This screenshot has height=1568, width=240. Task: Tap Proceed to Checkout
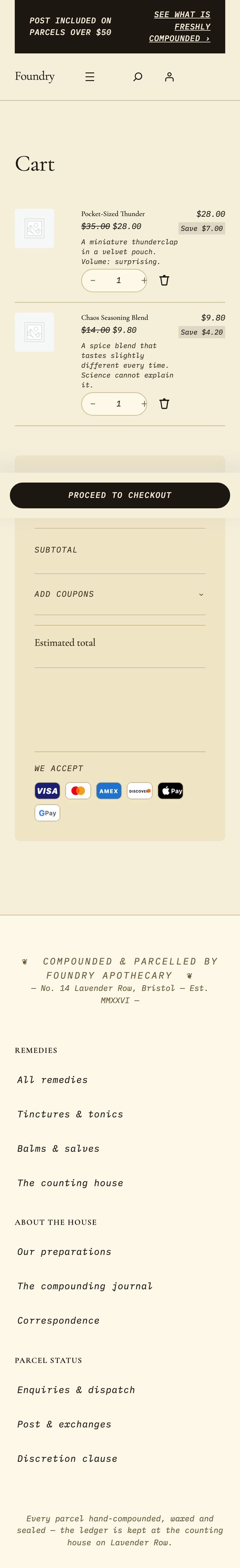click(120, 495)
